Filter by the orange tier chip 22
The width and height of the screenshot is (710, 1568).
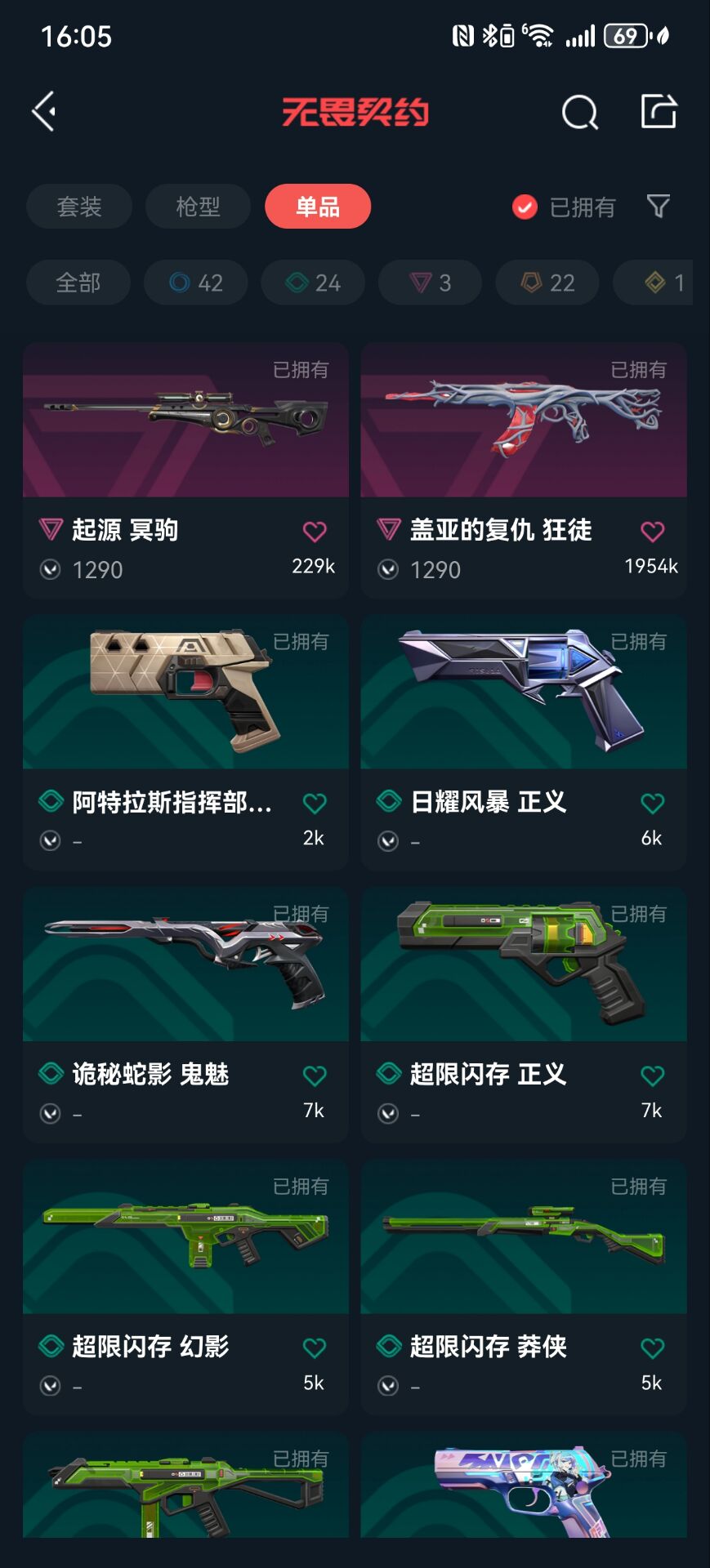click(547, 283)
